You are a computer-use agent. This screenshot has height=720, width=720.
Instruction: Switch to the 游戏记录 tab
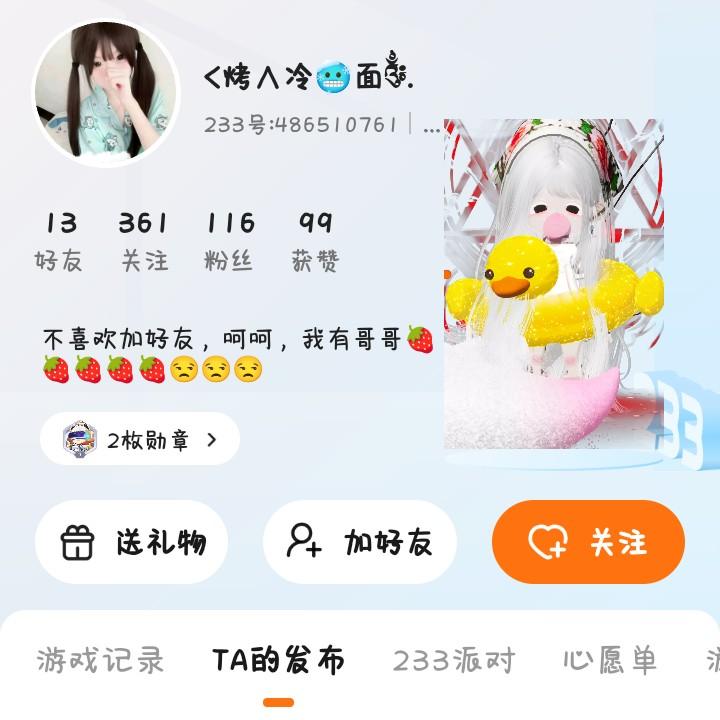pyautogui.click(x=100, y=660)
